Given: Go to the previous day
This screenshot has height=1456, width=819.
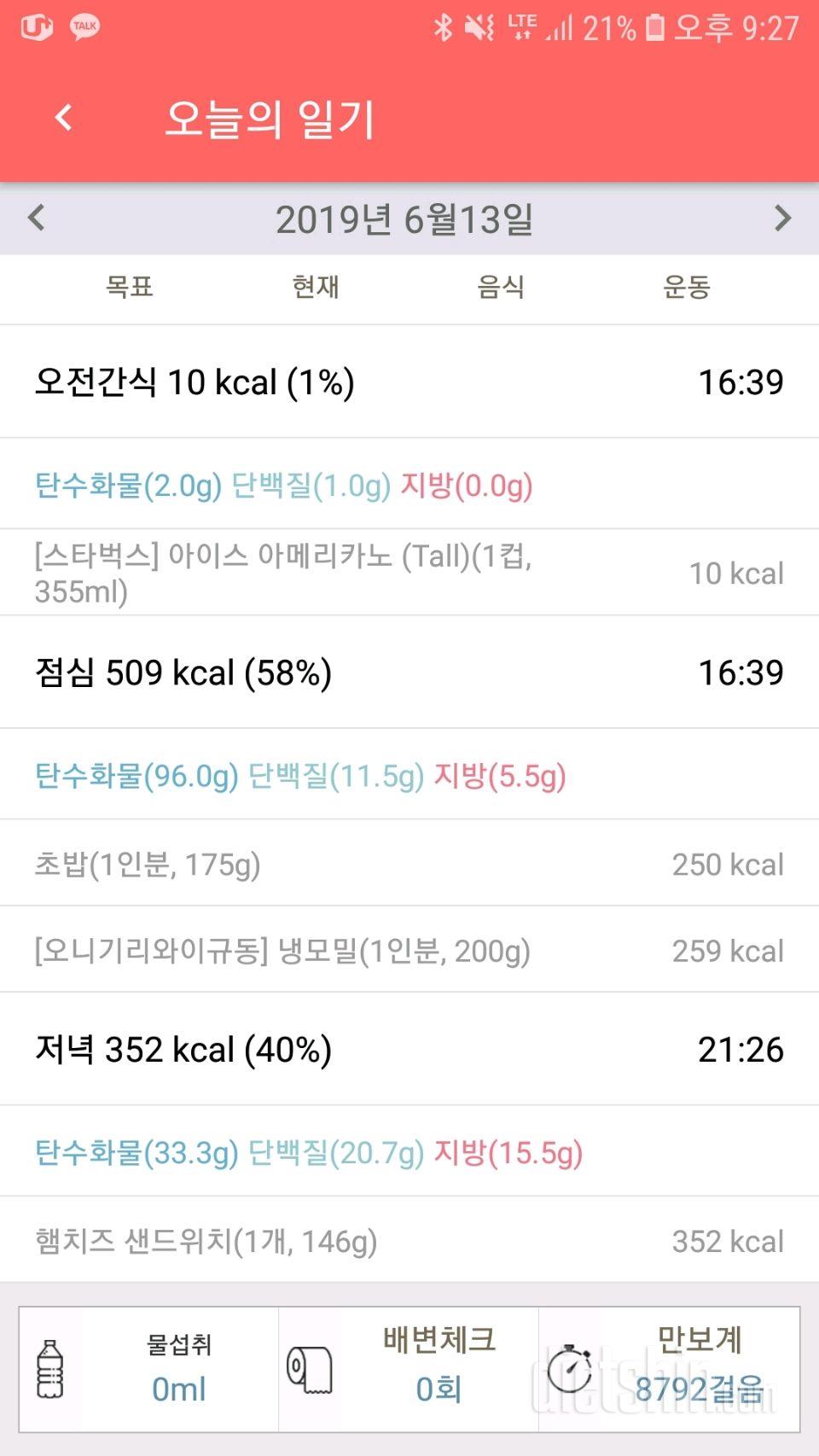Looking at the screenshot, I should (x=36, y=218).
